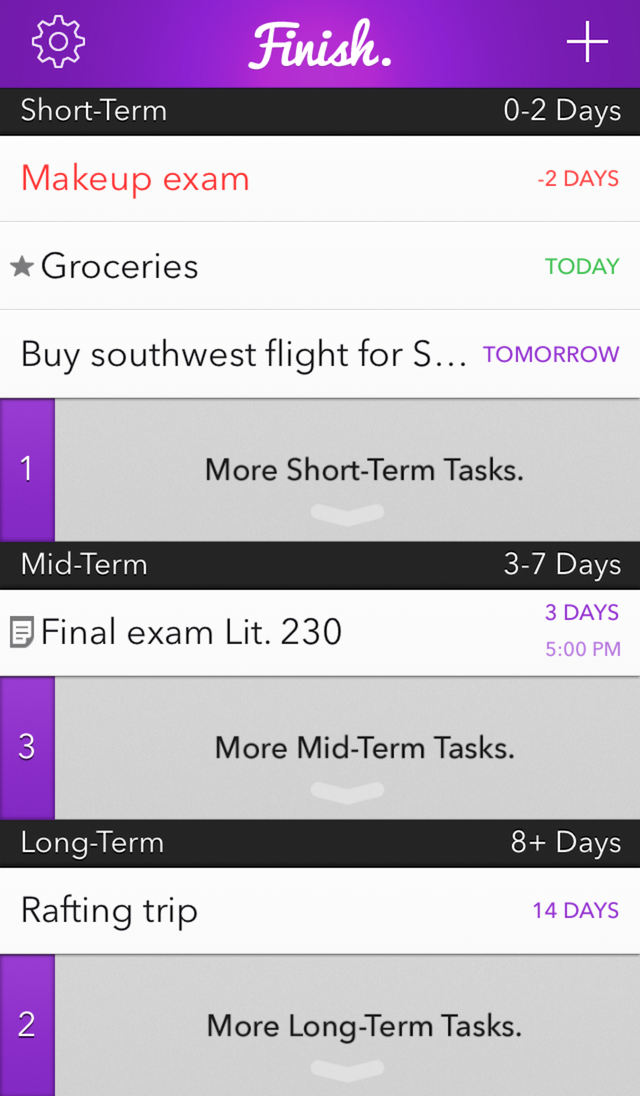Expand More Mid-Term Tasks
The image size is (640, 1096).
pyautogui.click(x=346, y=748)
